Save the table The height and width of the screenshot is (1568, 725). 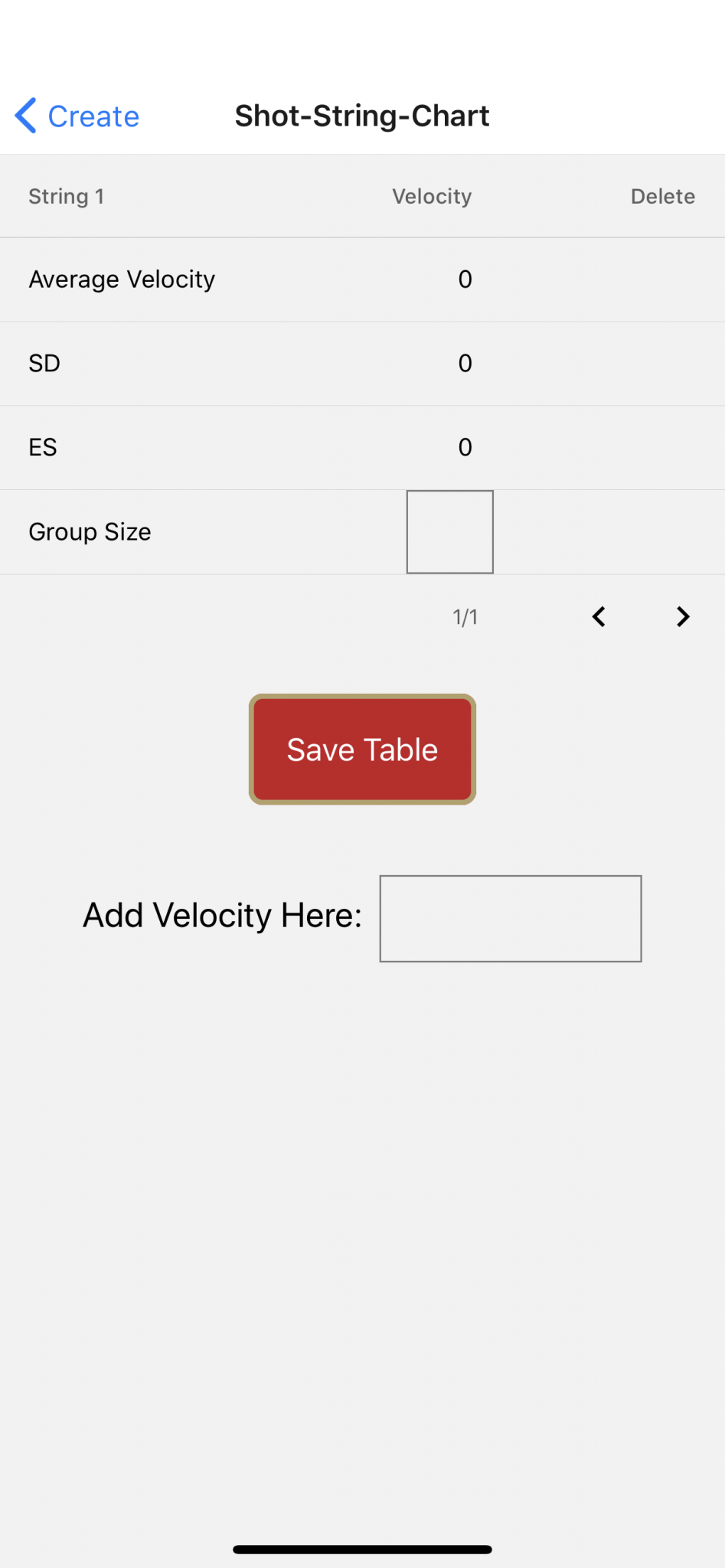click(x=362, y=750)
